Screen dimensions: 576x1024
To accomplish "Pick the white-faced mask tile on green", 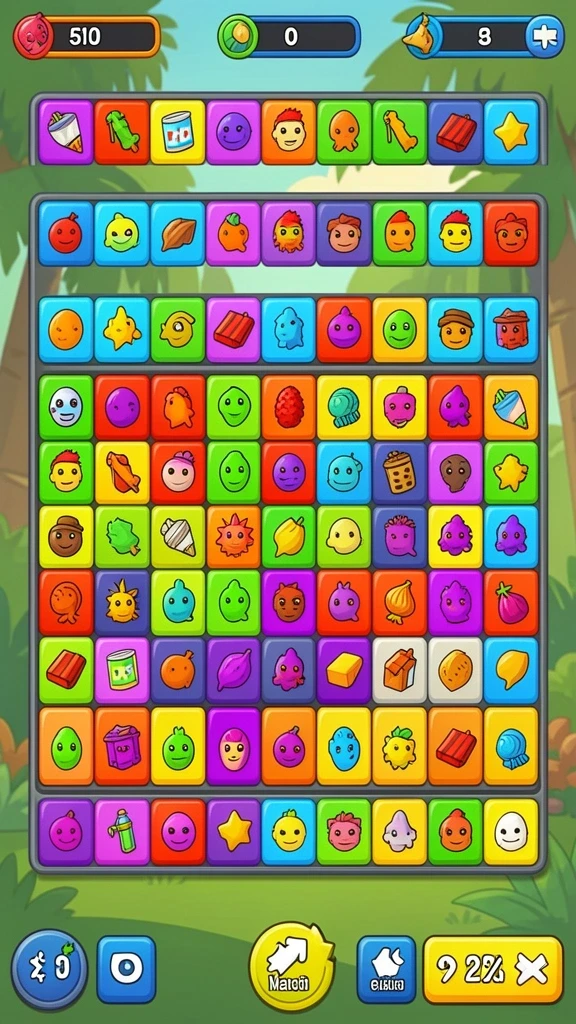I will (x=66, y=406).
